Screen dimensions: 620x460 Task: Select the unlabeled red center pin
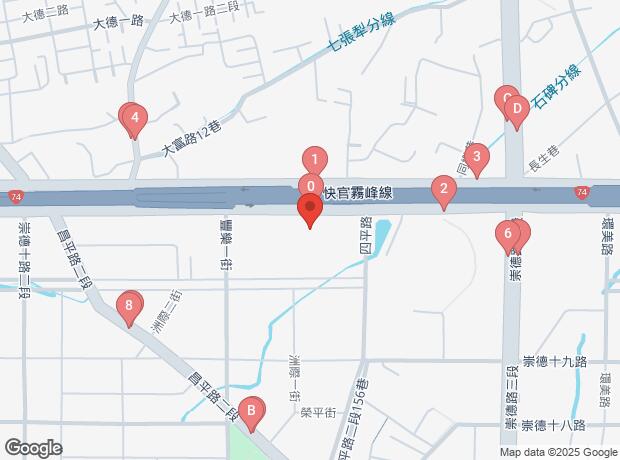click(x=309, y=210)
